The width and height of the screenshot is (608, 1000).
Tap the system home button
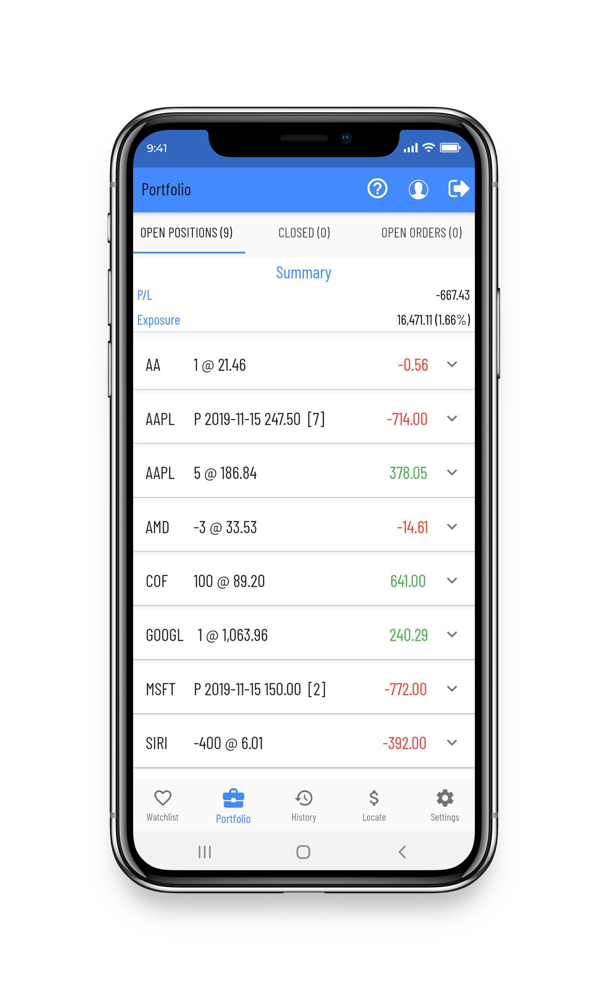coord(304,852)
